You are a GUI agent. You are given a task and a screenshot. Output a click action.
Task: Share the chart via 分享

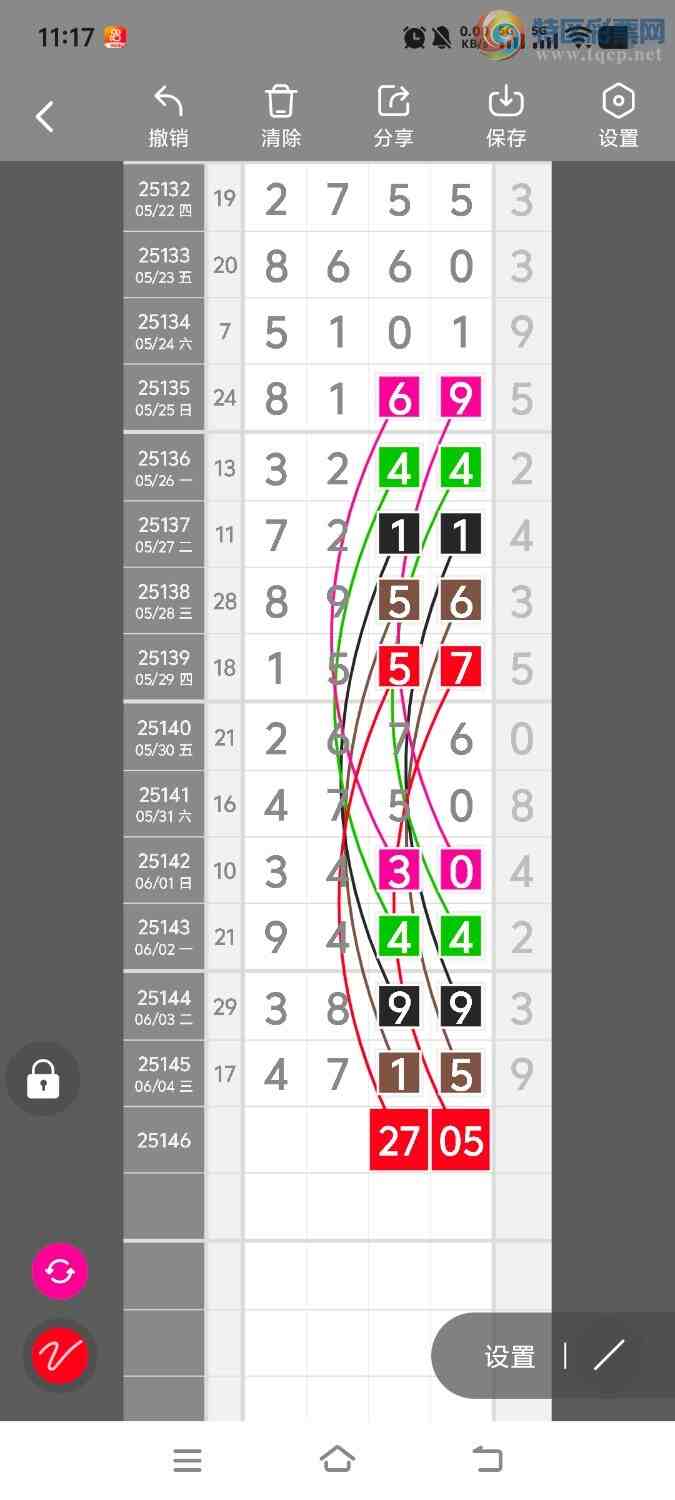pos(393,117)
